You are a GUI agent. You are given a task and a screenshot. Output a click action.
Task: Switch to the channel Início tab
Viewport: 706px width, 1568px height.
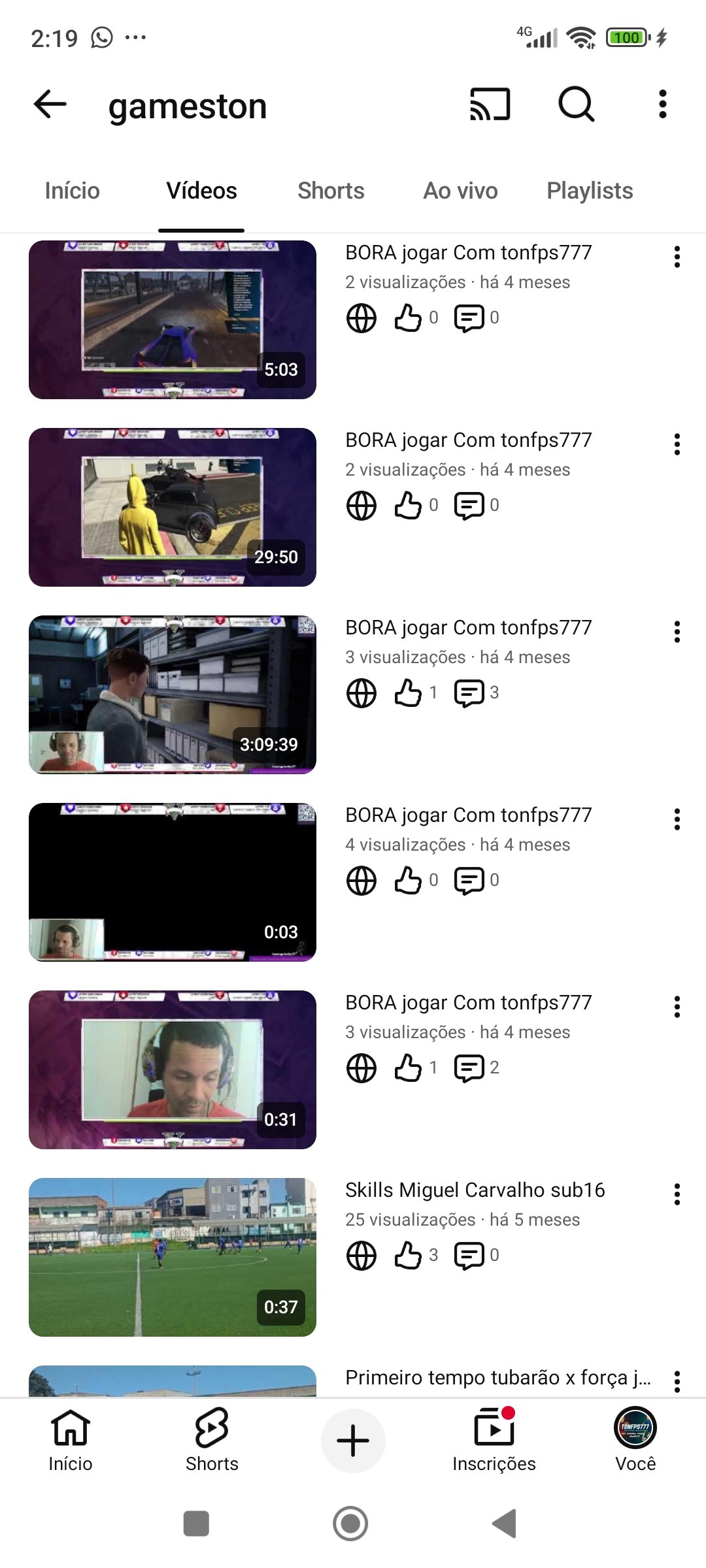[72, 191]
